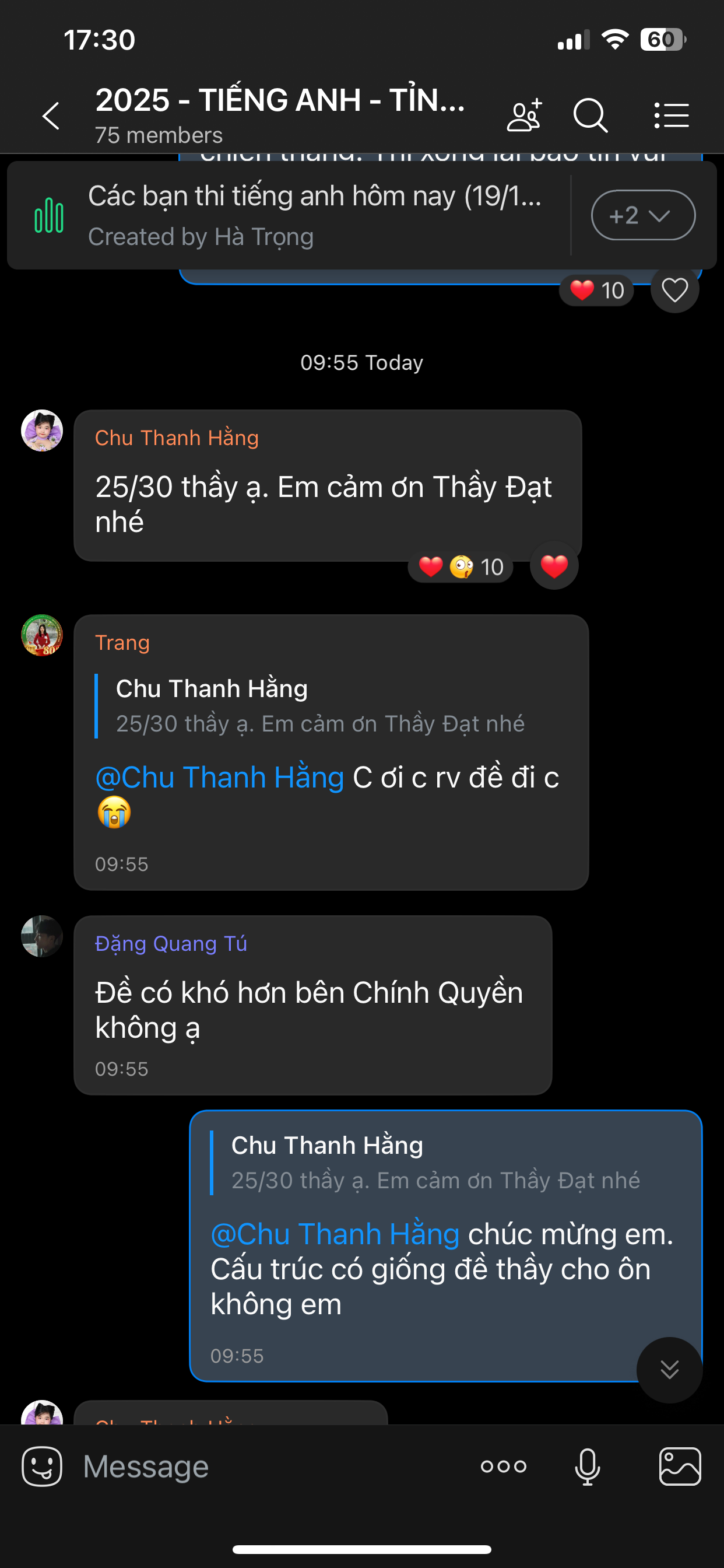Expand the +2 pinned items
This screenshot has width=724, height=1568.
(x=642, y=215)
